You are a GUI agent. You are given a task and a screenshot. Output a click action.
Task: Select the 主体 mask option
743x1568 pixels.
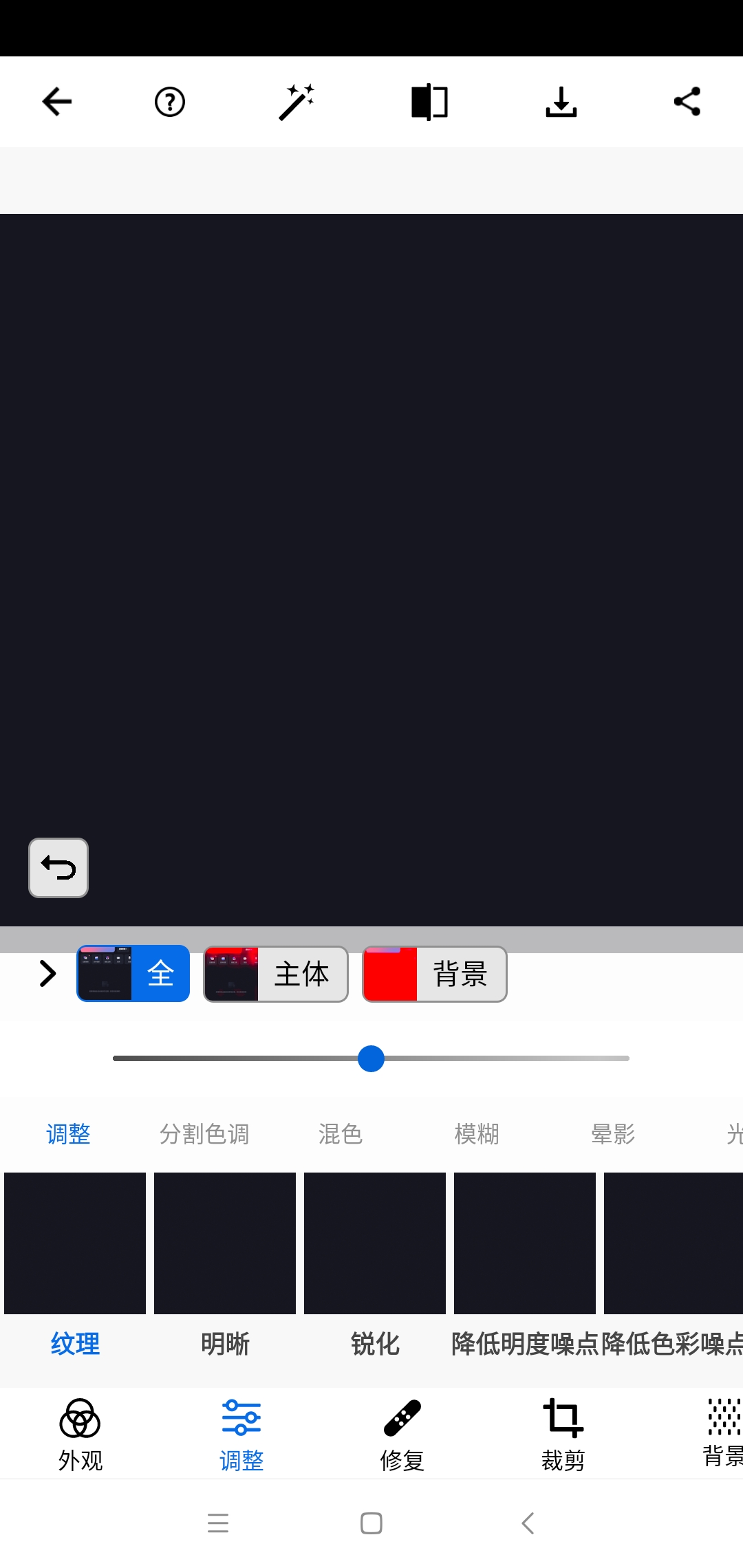pyautogui.click(x=276, y=974)
